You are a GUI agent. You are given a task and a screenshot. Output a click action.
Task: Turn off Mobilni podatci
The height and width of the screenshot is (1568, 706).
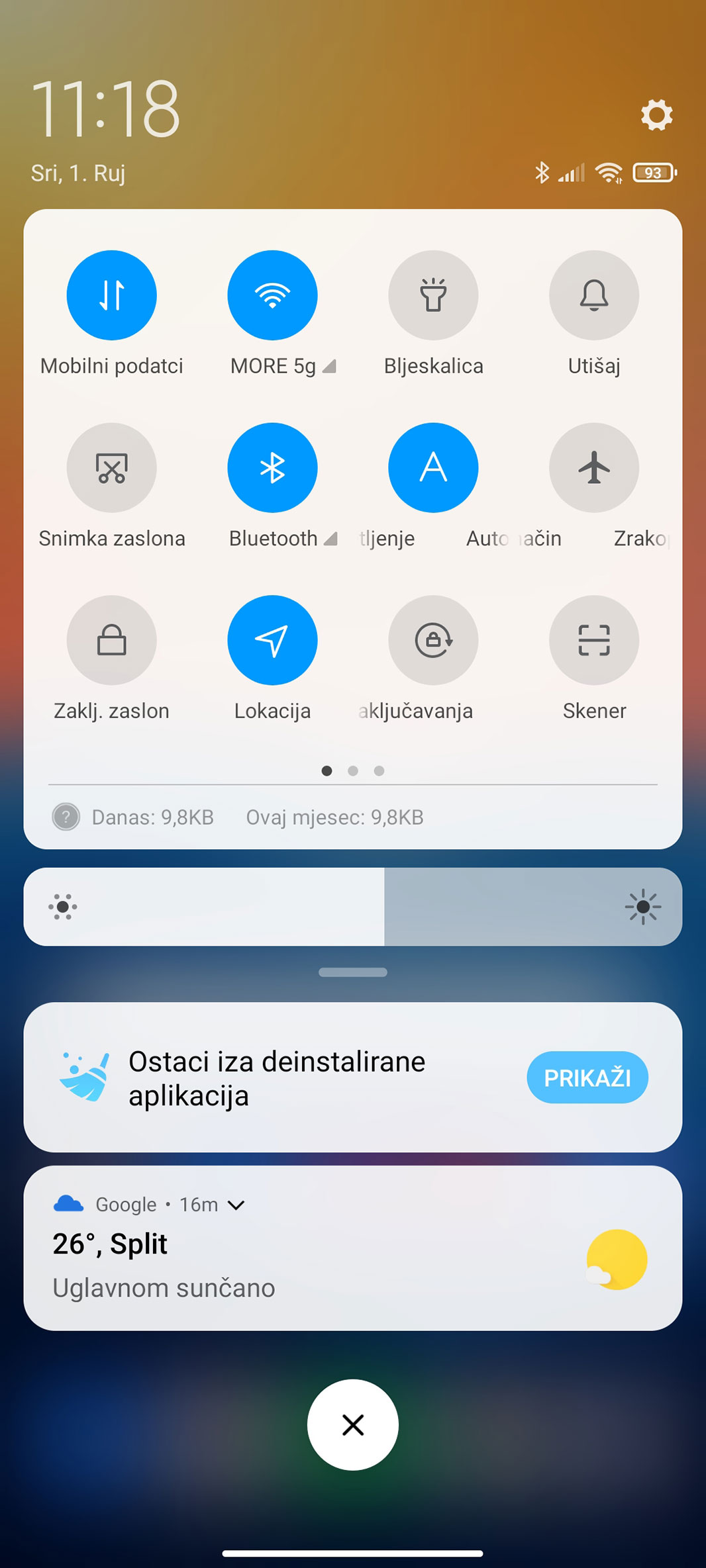(x=112, y=295)
